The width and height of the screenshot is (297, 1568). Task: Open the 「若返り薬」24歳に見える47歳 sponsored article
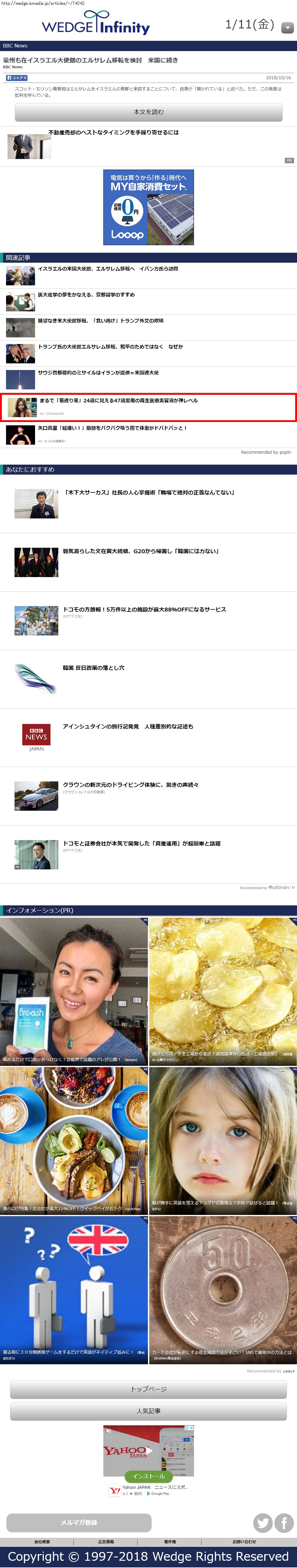(119, 401)
